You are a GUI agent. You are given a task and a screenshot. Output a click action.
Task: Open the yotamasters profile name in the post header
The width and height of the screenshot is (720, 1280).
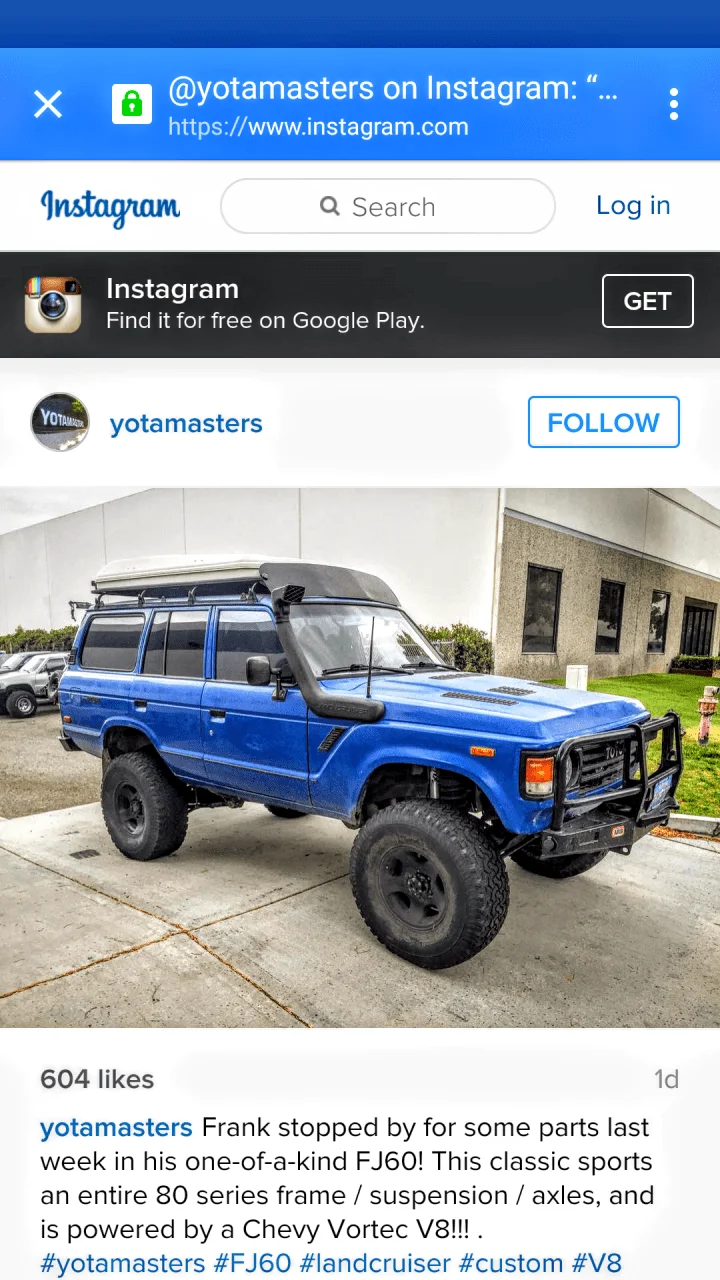186,423
